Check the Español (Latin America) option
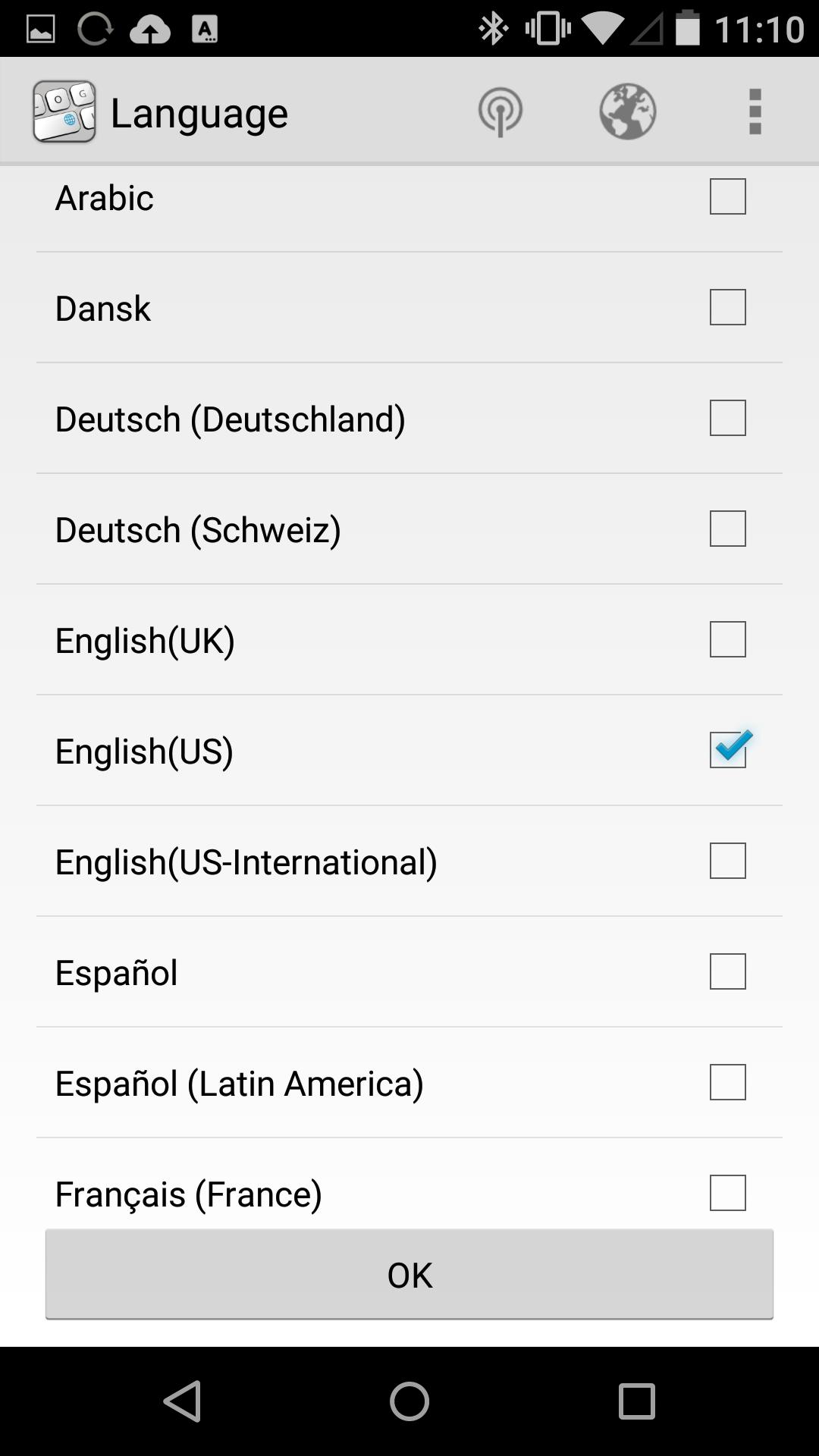 (x=726, y=1083)
